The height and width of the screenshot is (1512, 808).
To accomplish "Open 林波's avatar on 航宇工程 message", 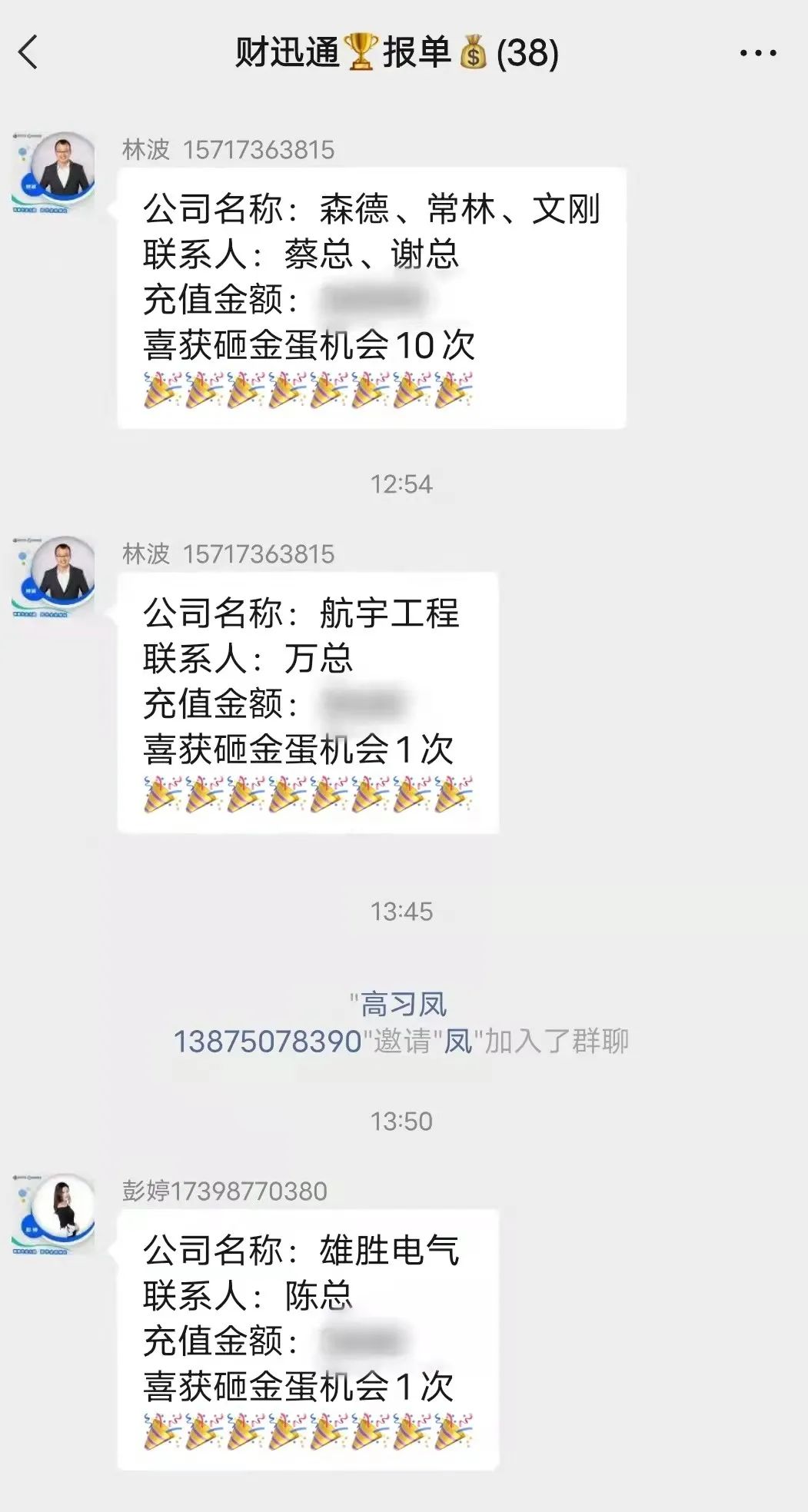I will [53, 577].
